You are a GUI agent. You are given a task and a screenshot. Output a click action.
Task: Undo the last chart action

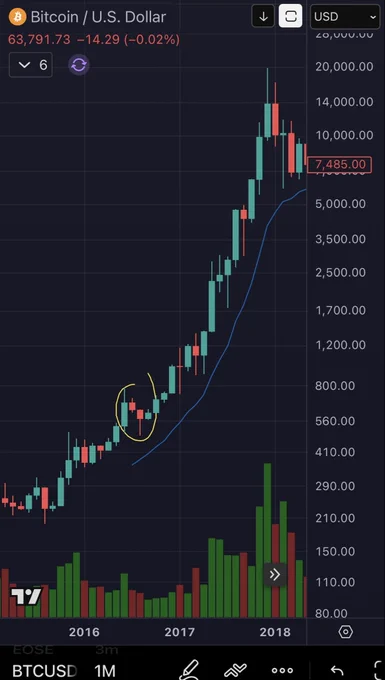337,671
